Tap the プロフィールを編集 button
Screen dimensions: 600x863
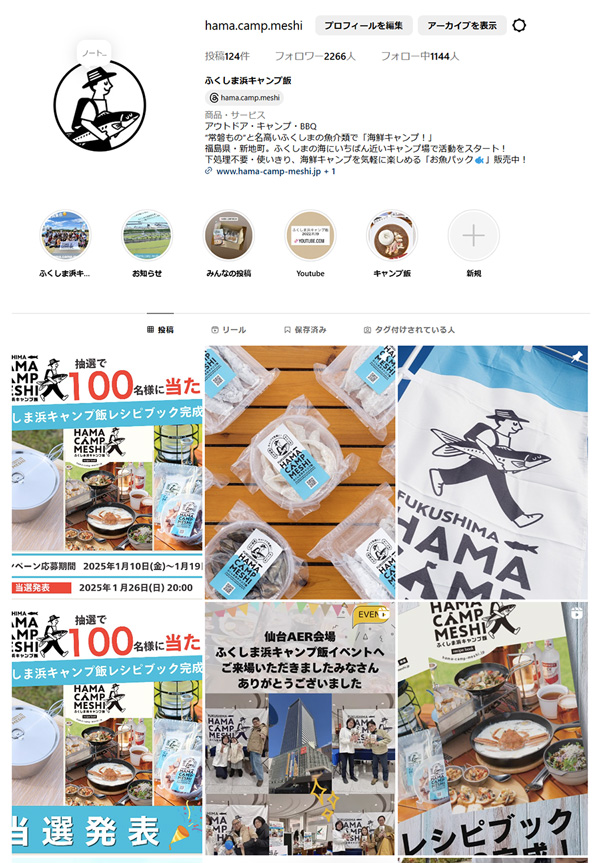(x=364, y=26)
